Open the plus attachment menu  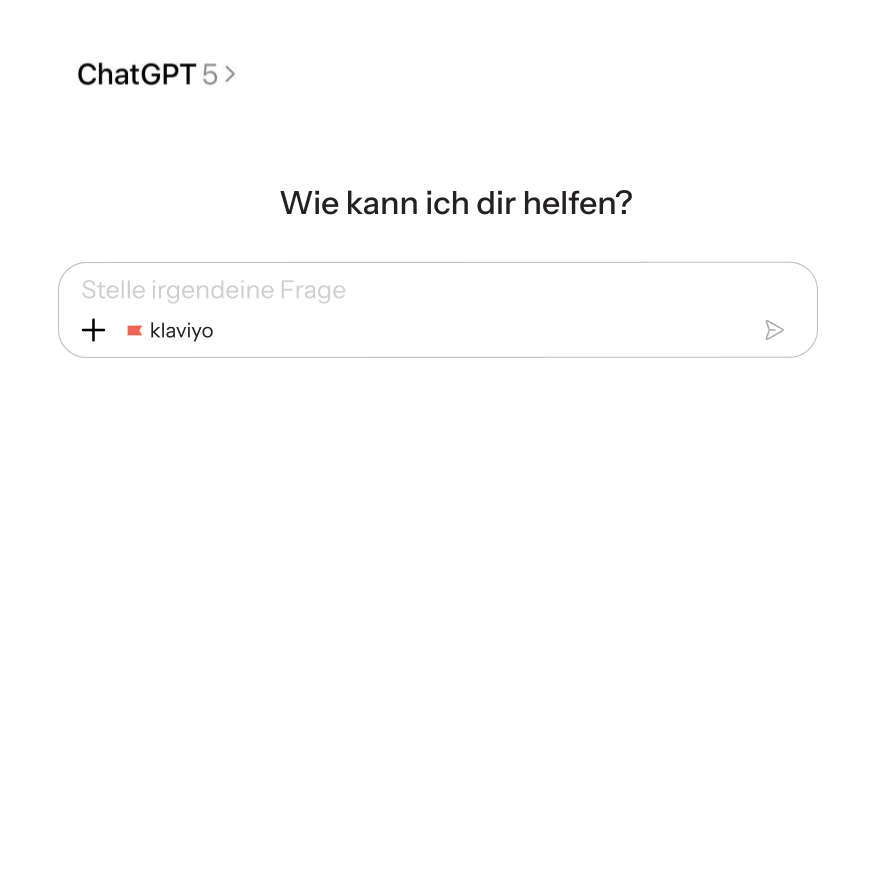[93, 330]
